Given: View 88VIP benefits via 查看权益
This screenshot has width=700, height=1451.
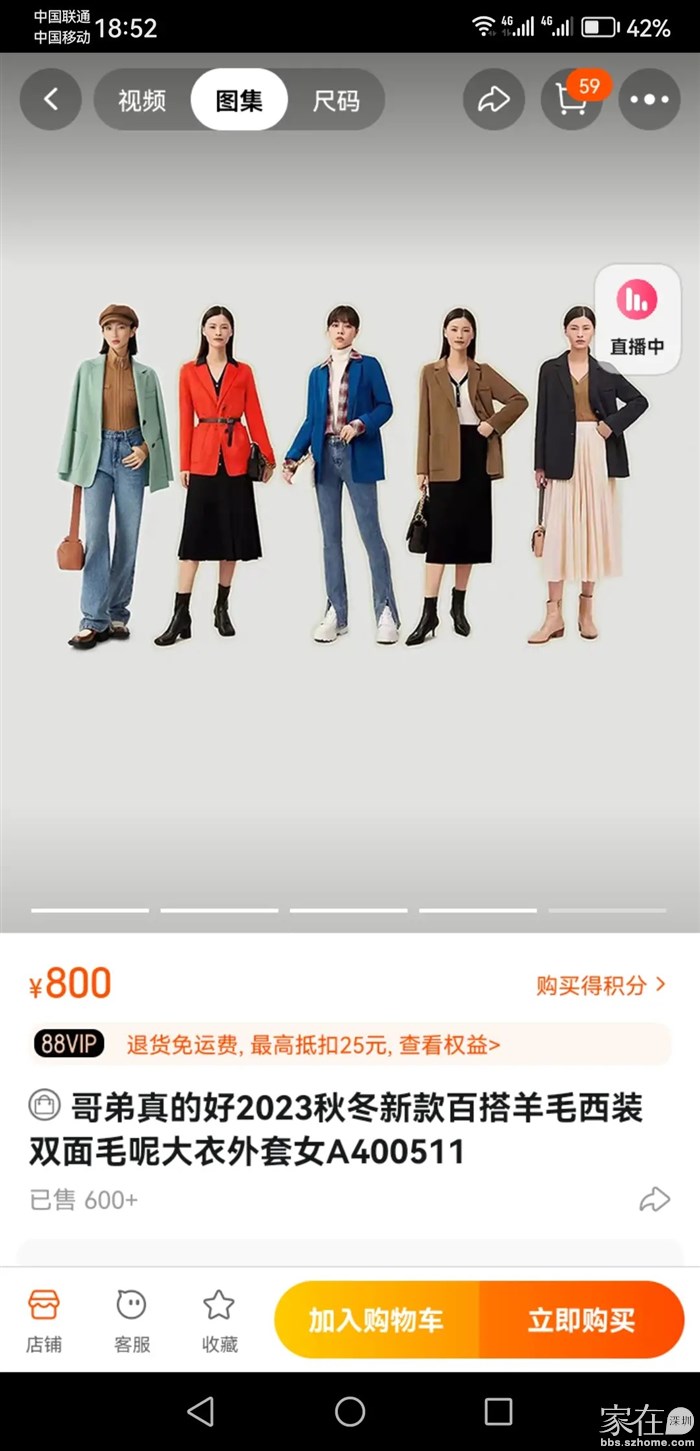Looking at the screenshot, I should click(450, 1045).
